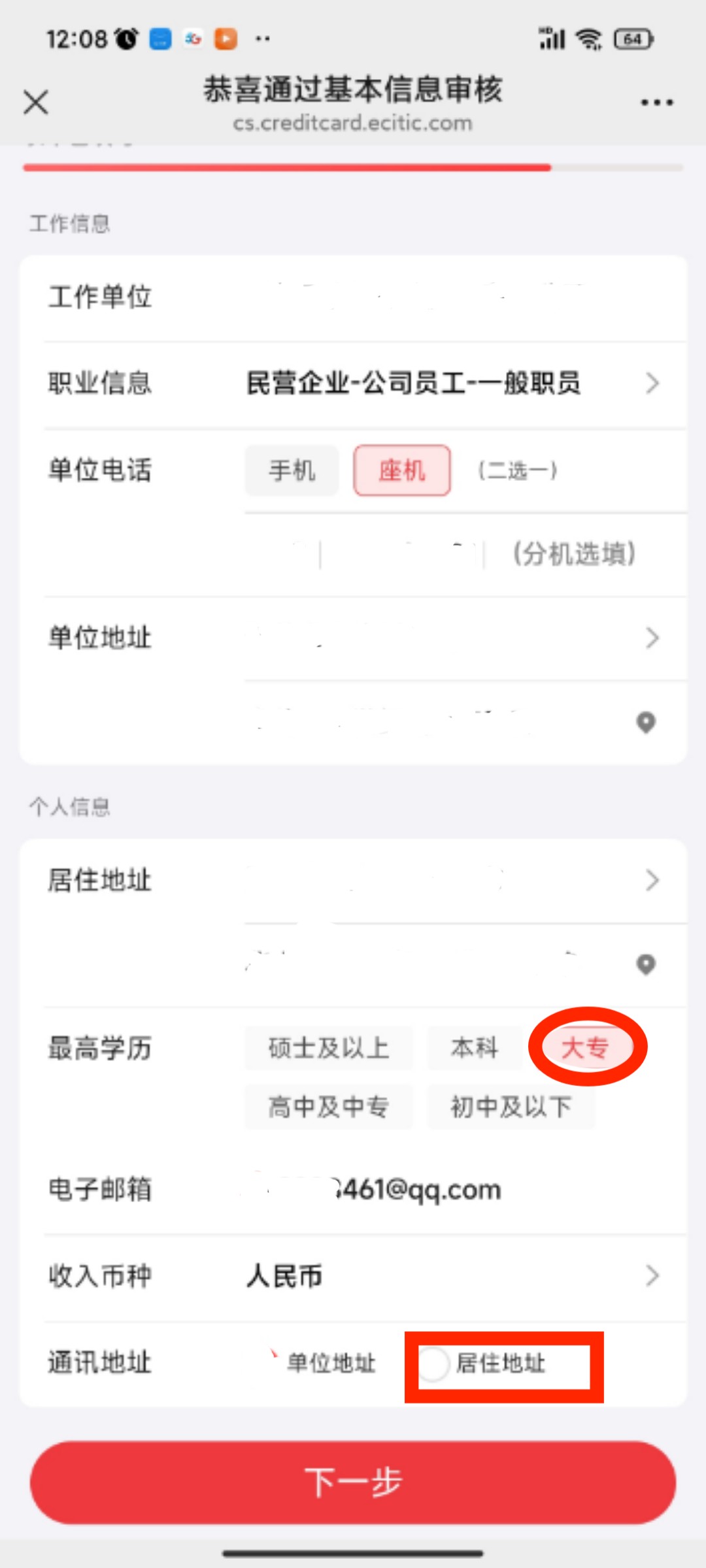706x1568 pixels.
Task: Open the three-dot overflow menu
Action: click(656, 103)
